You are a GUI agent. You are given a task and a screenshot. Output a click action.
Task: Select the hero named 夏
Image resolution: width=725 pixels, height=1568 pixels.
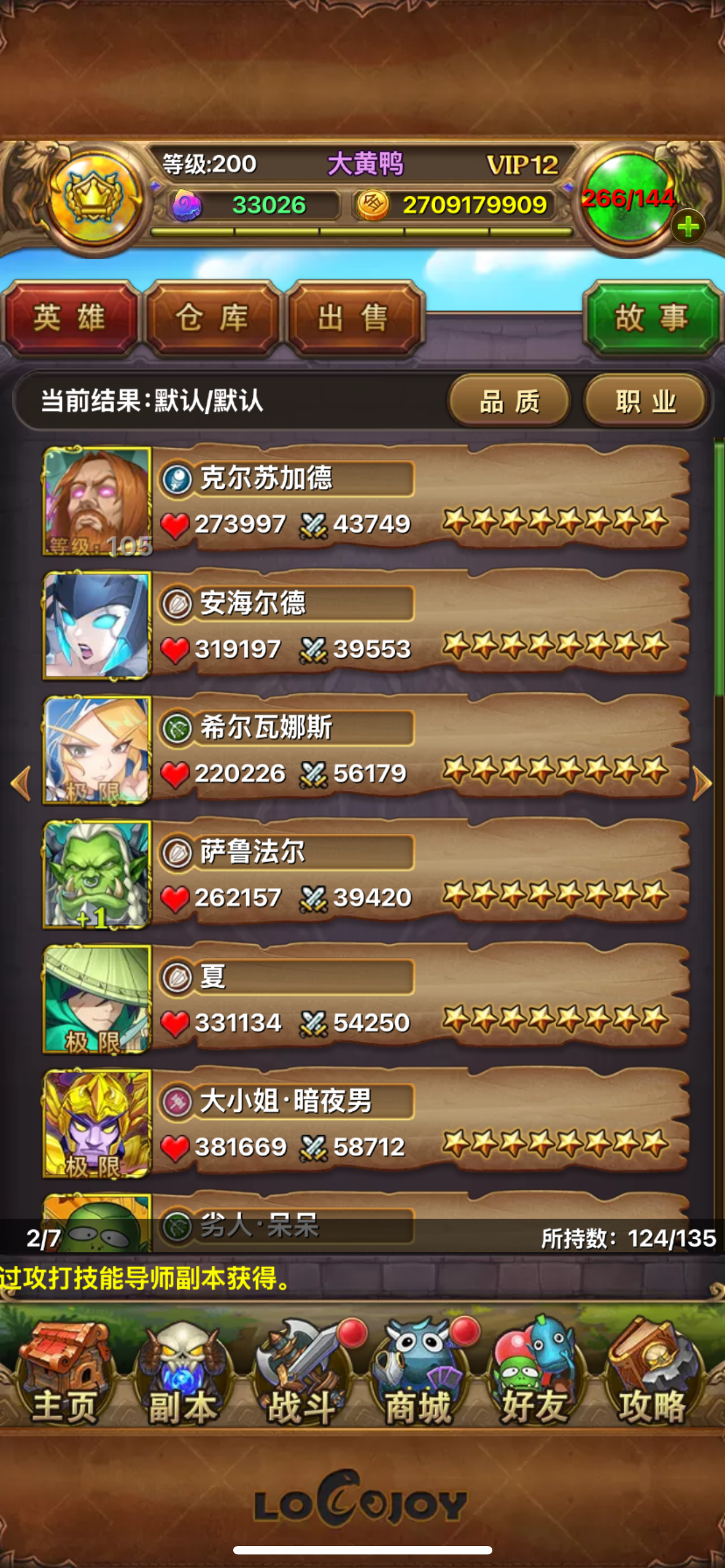pos(365,1000)
